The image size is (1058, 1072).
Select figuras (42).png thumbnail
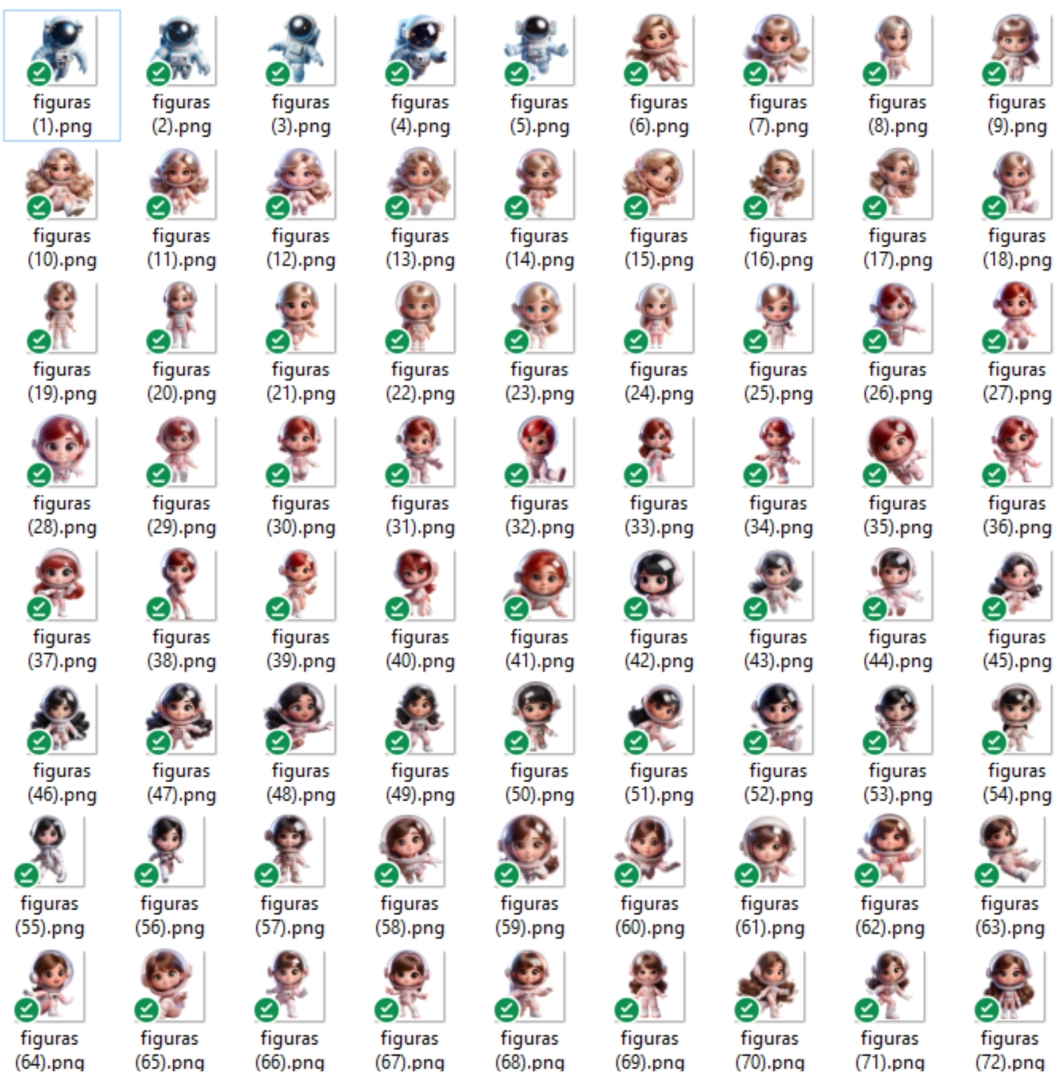click(x=659, y=583)
